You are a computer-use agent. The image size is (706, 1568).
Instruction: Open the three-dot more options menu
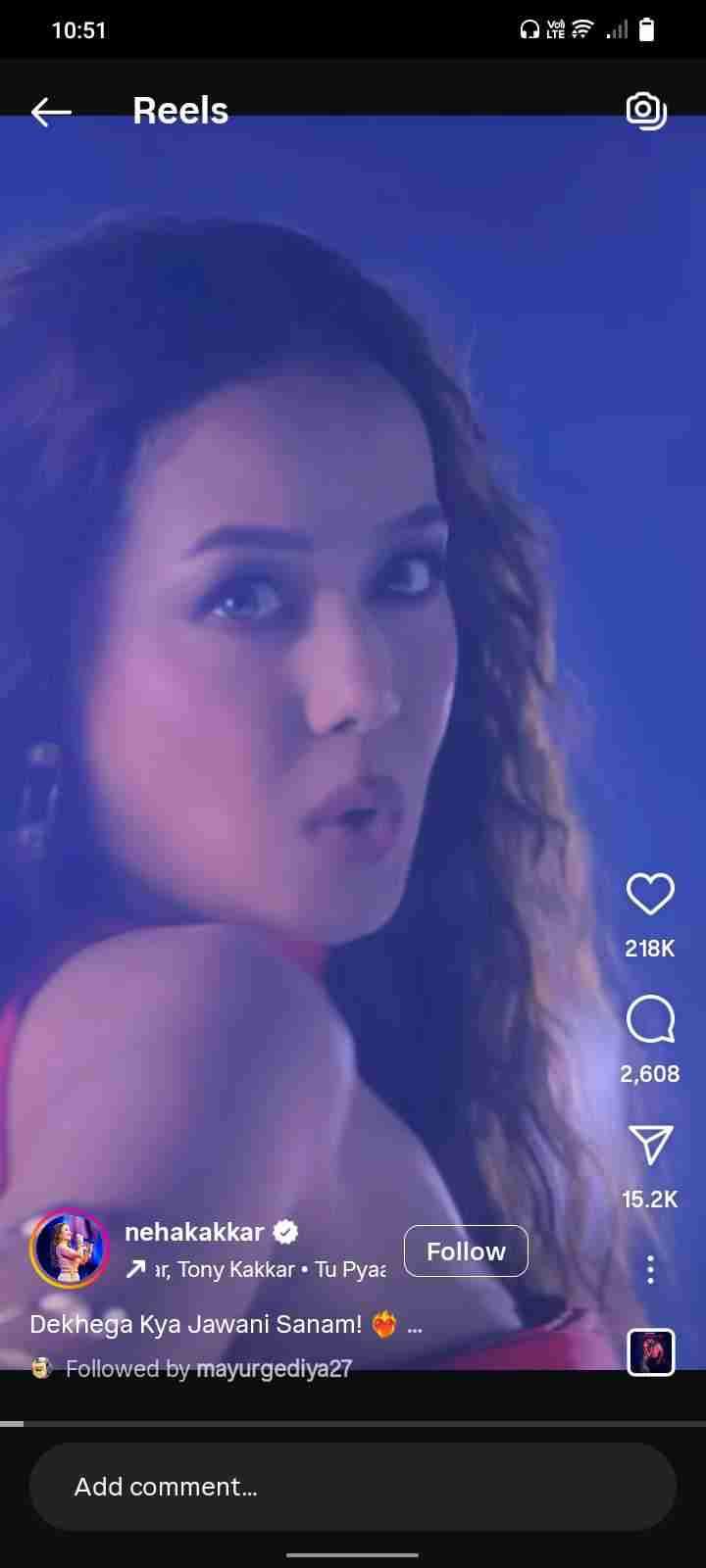pyautogui.click(x=650, y=1270)
